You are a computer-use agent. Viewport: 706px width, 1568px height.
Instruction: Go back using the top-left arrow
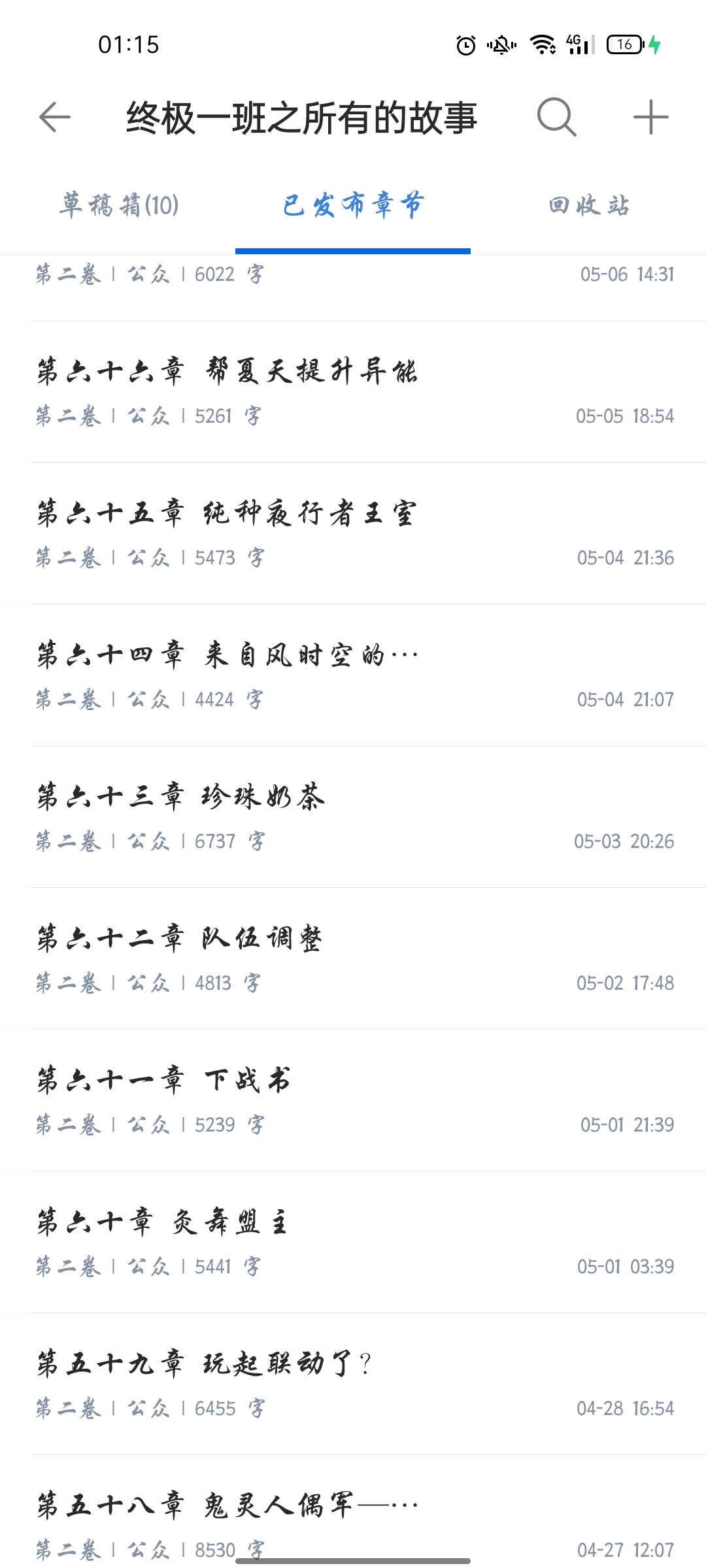pos(55,118)
